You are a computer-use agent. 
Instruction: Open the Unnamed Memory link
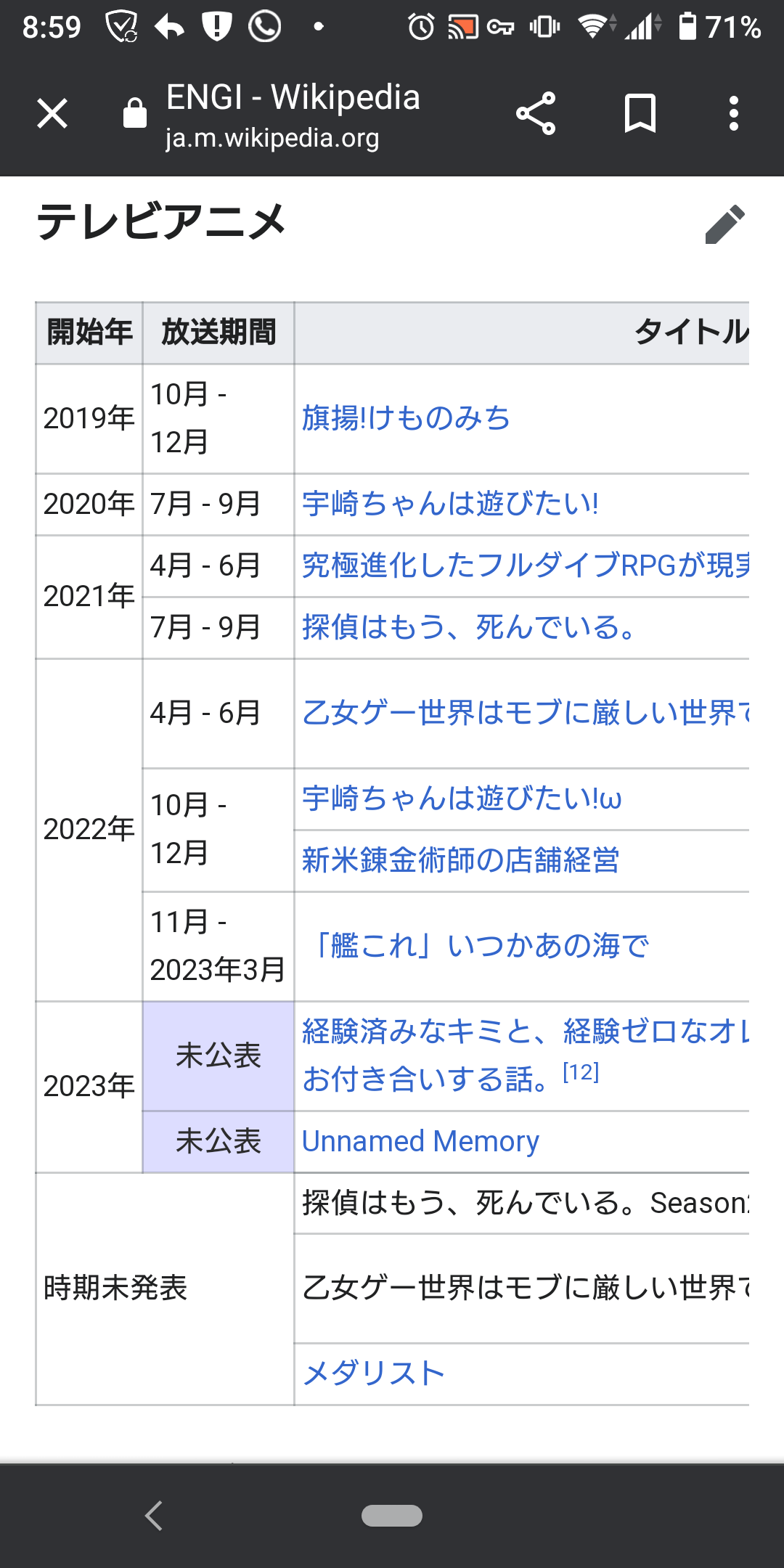(x=420, y=1142)
